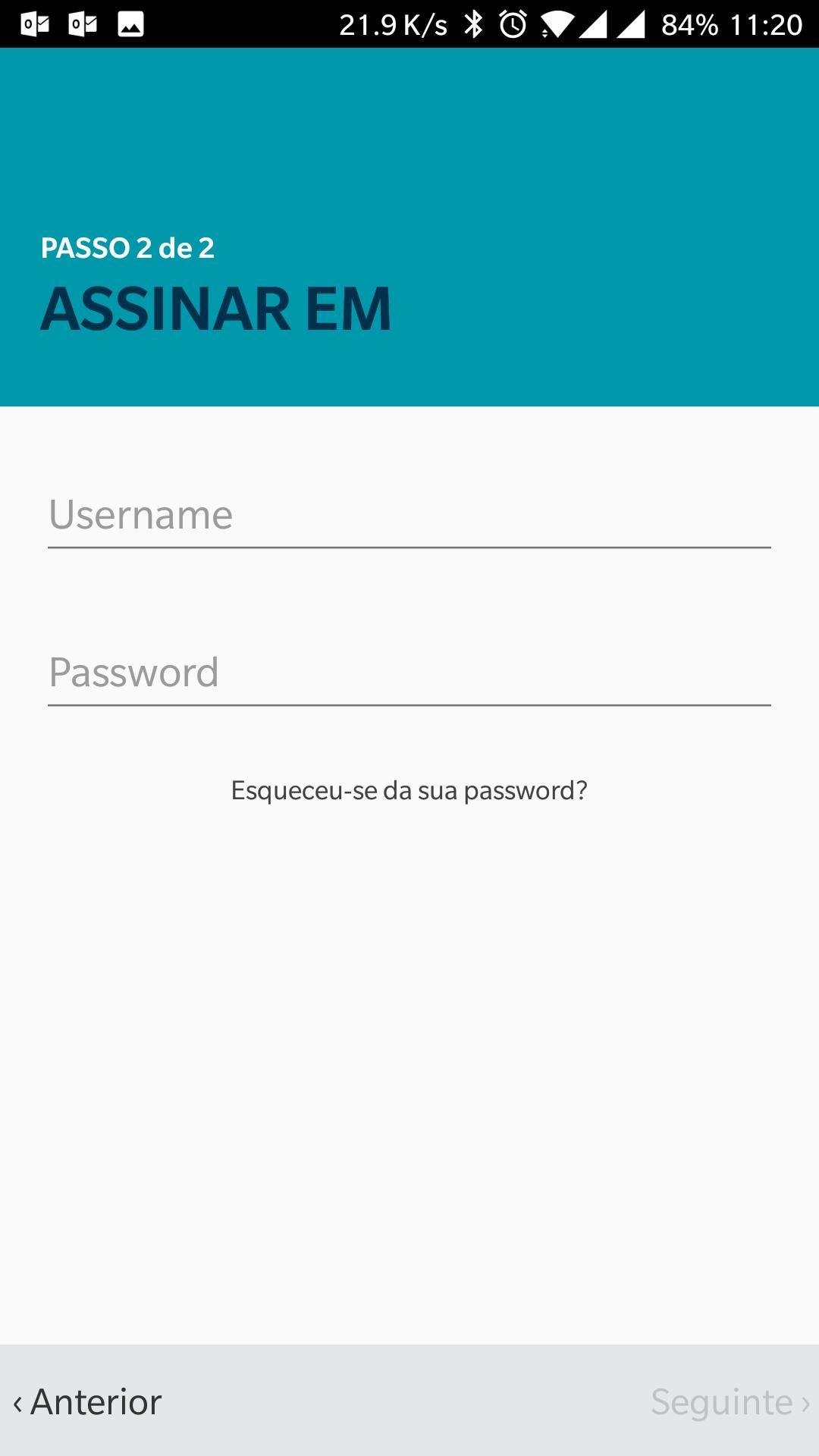Go back with the Anterior button

tap(88, 1402)
